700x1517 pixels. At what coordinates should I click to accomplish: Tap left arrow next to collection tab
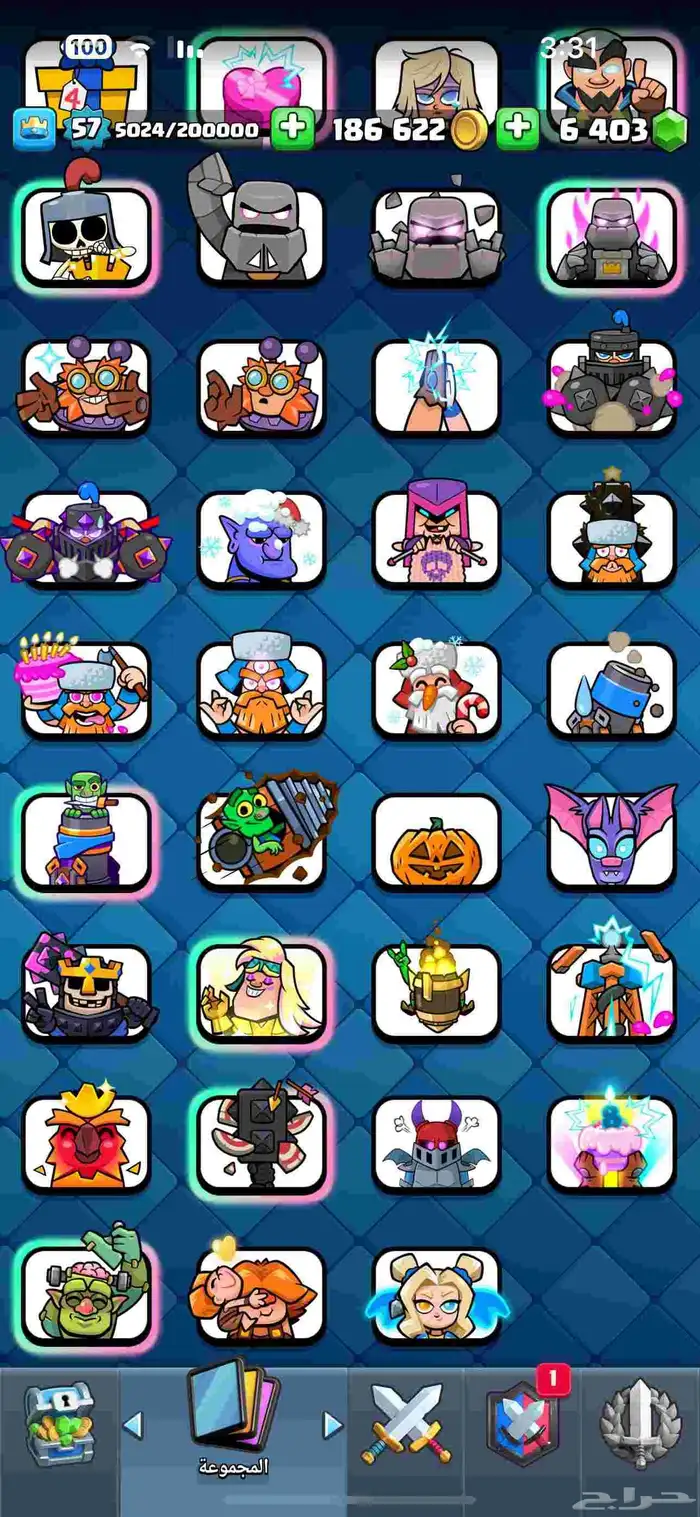pyautogui.click(x=132, y=1425)
